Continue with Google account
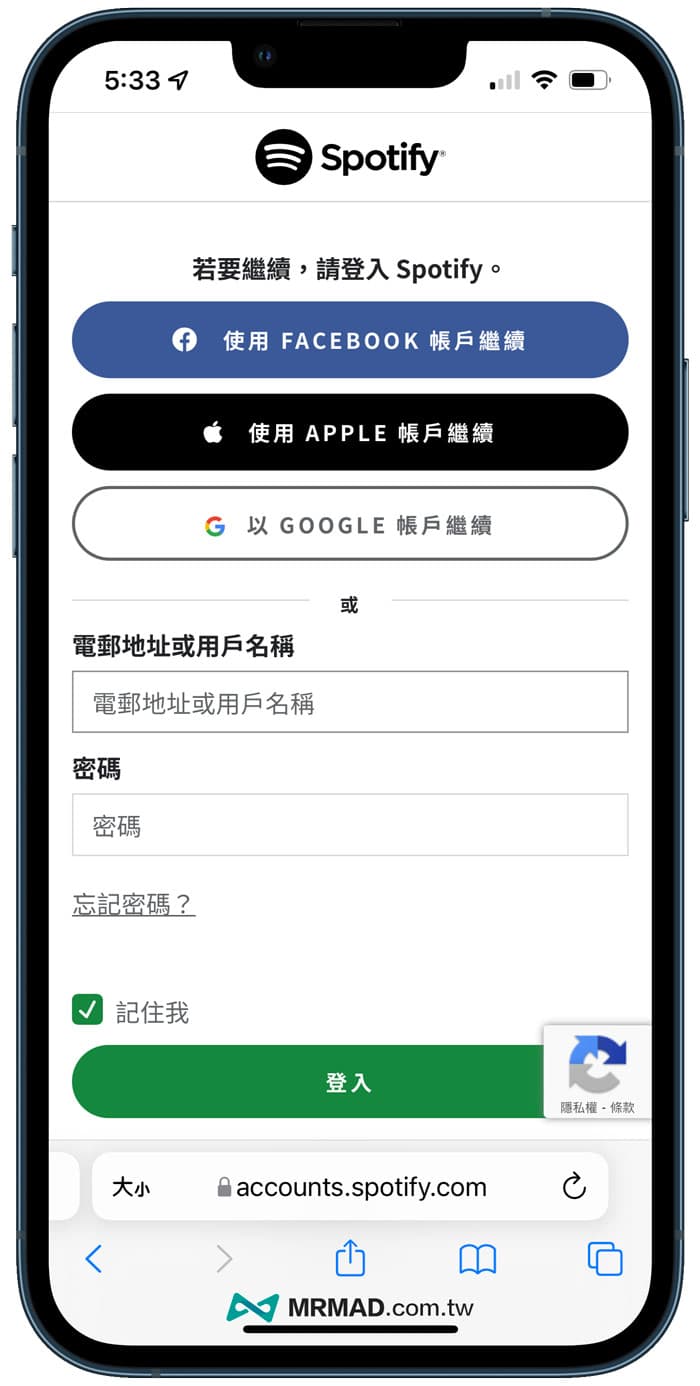This screenshot has width=700, height=1386. (x=350, y=524)
